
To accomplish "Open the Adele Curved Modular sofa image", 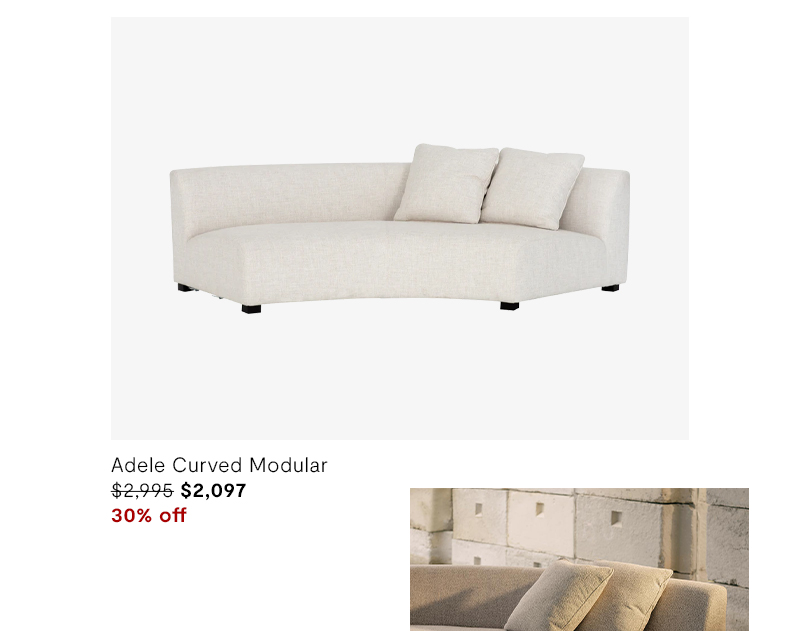I will [400, 228].
